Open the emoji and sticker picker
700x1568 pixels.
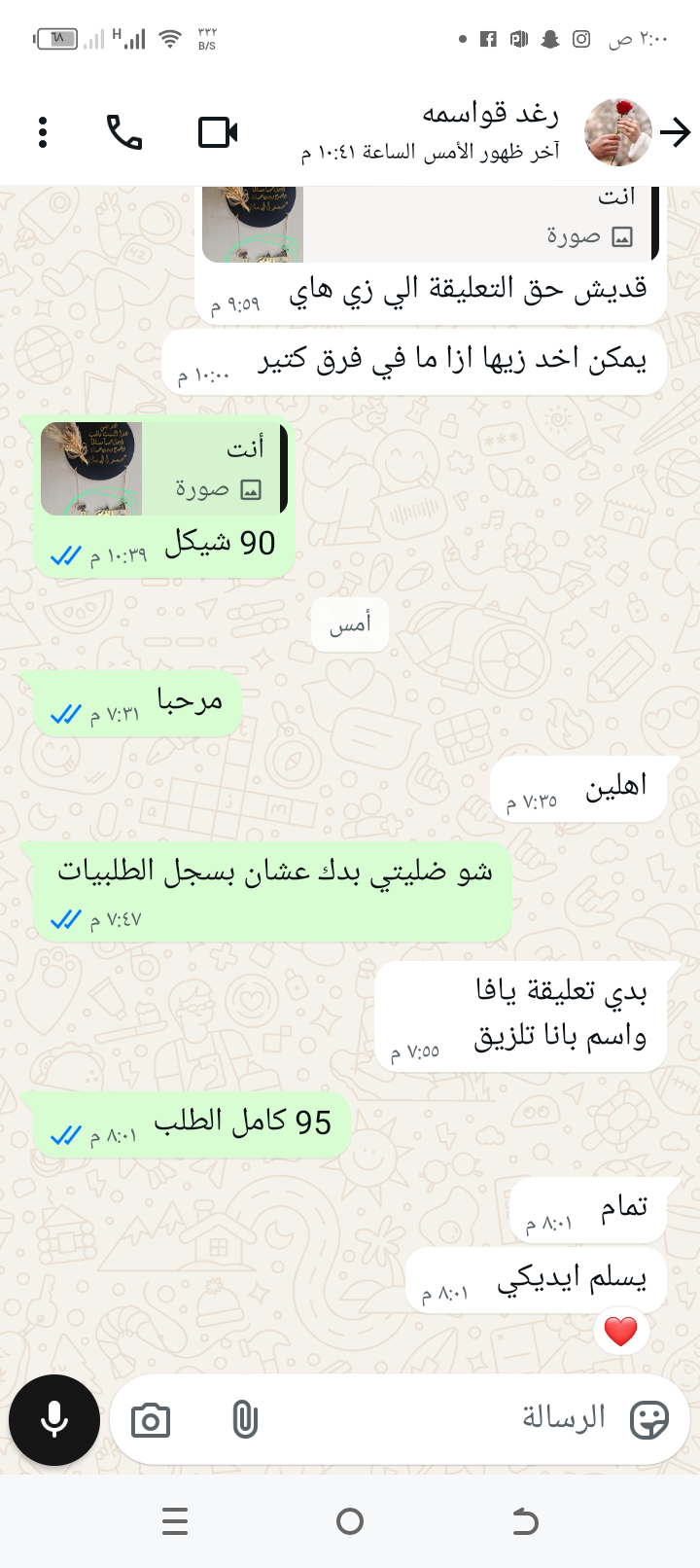[648, 1420]
